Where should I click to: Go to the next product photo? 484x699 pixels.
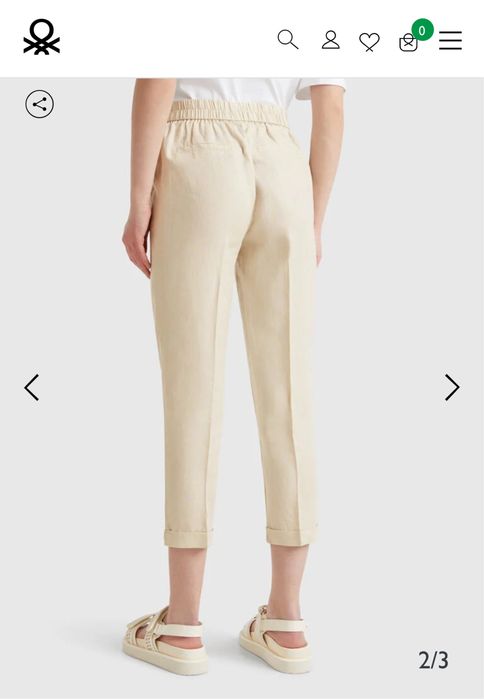point(452,387)
